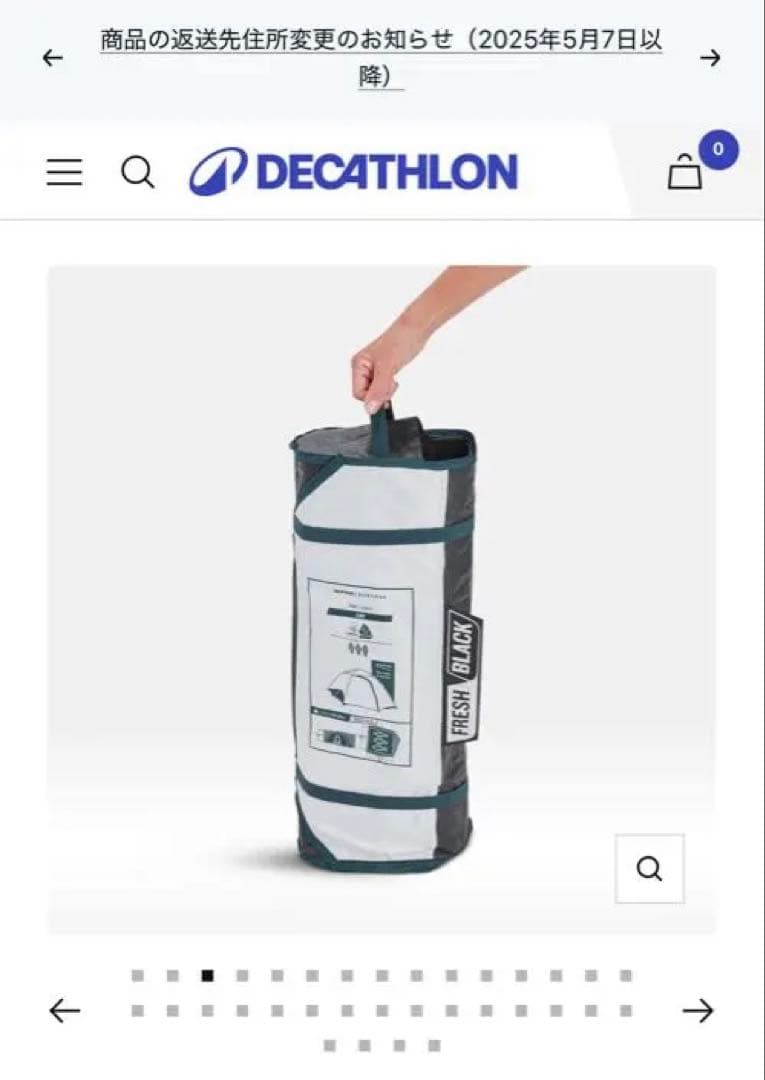Image resolution: width=765 pixels, height=1080 pixels.
Task: Jump to the first product photo dot
Action: pos(138,976)
